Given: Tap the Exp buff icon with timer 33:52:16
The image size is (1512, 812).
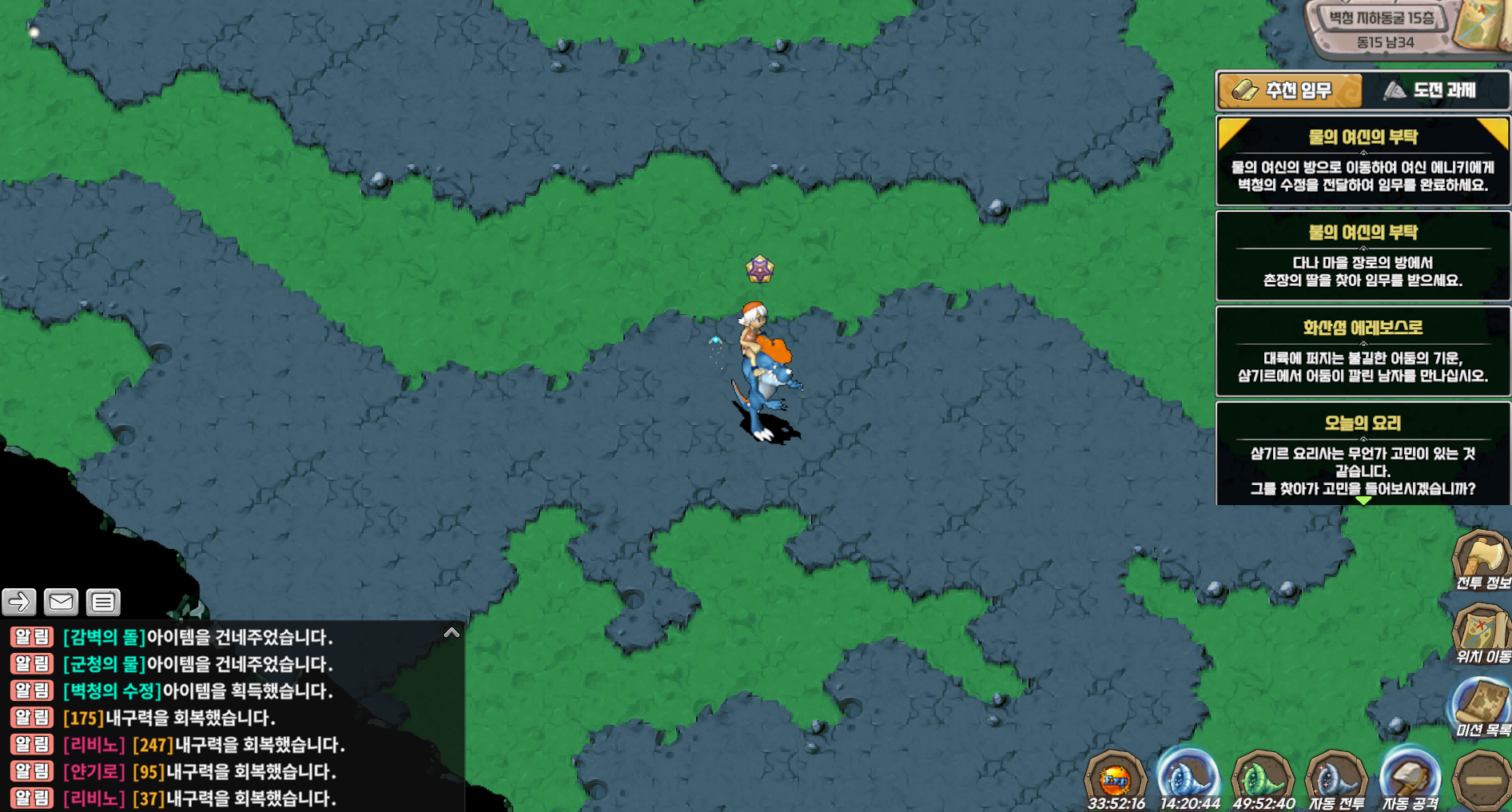Looking at the screenshot, I should point(1115,779).
